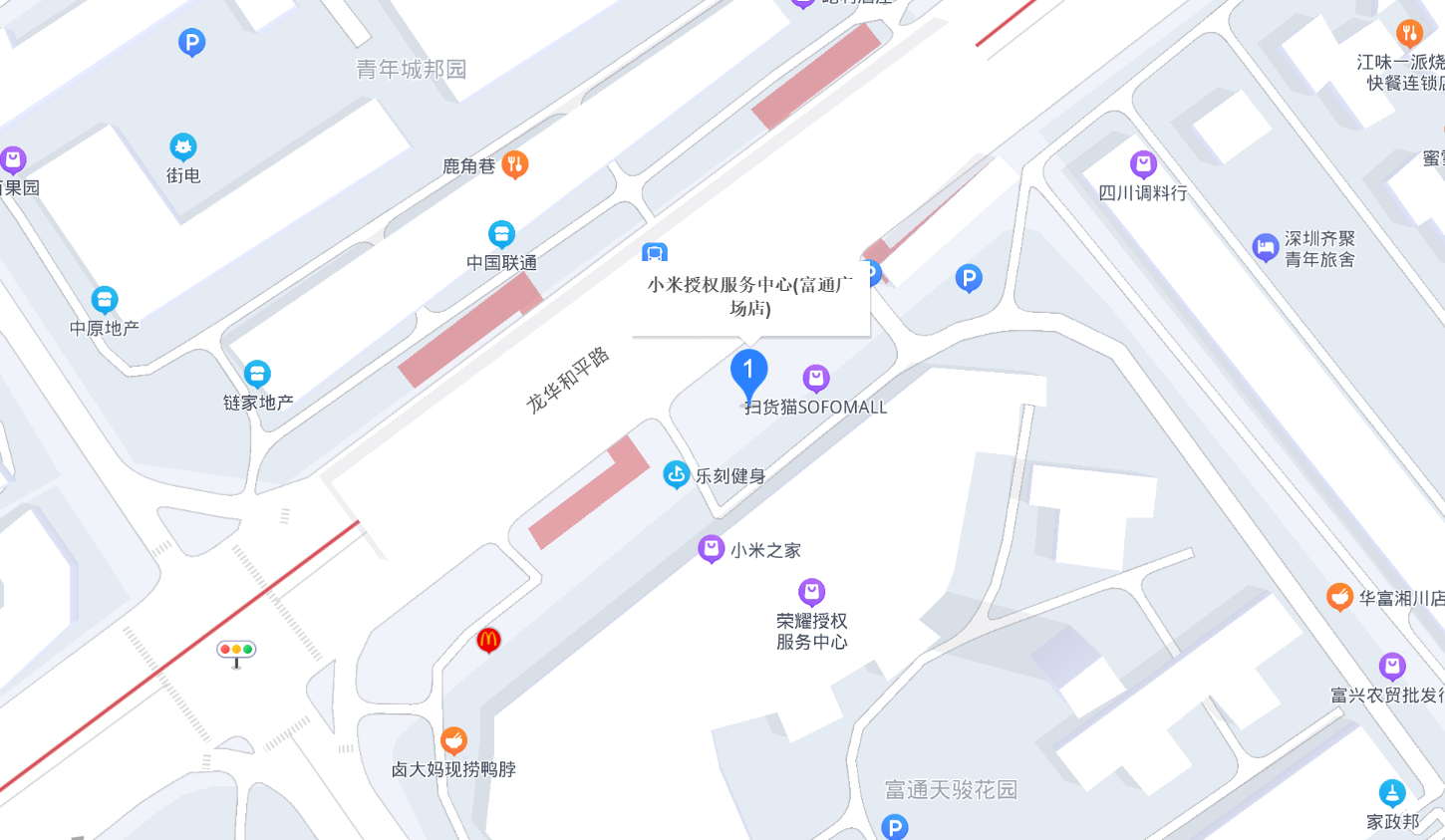Image resolution: width=1445 pixels, height=840 pixels.
Task: Tap the parking marker near 青年城邦园
Action: [191, 43]
